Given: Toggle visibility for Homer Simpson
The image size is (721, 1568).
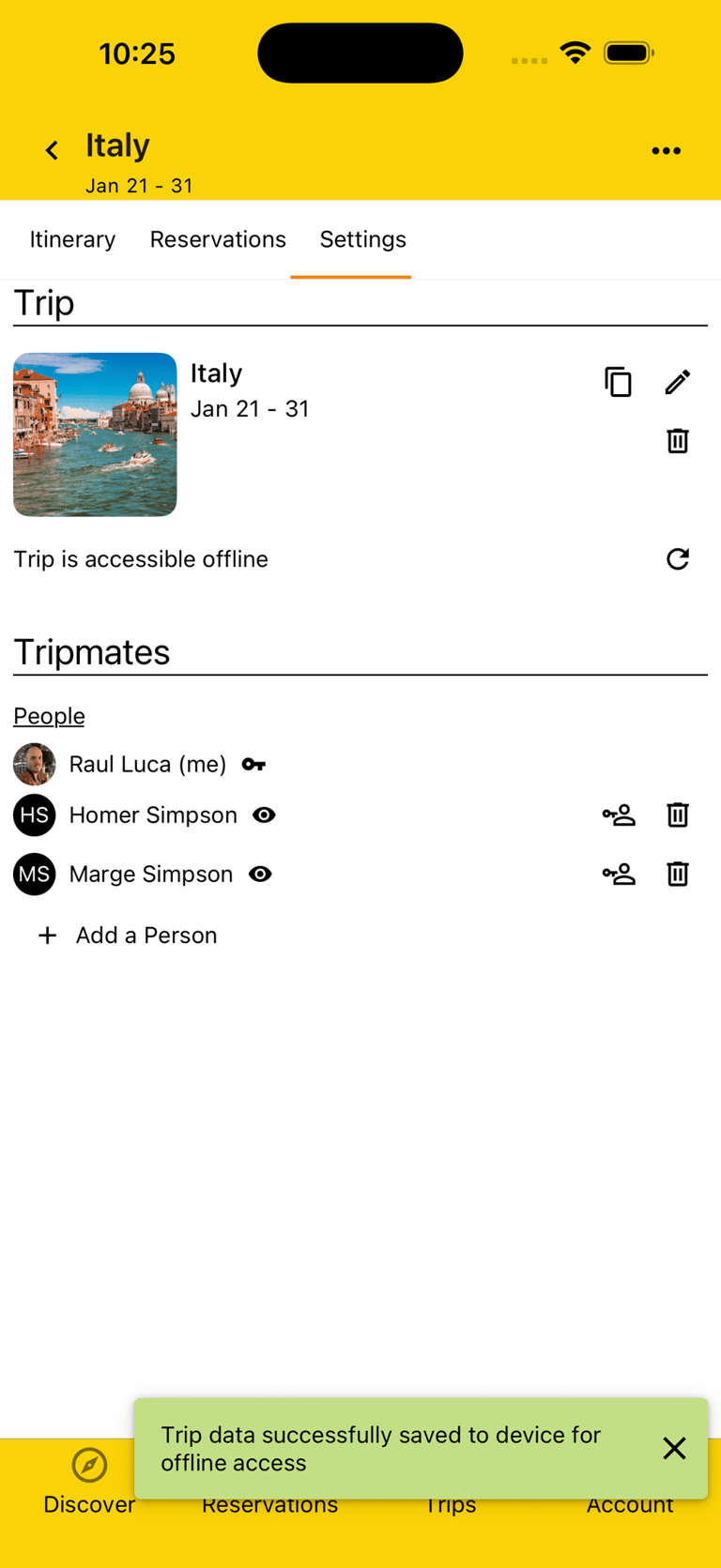Looking at the screenshot, I should point(264,814).
